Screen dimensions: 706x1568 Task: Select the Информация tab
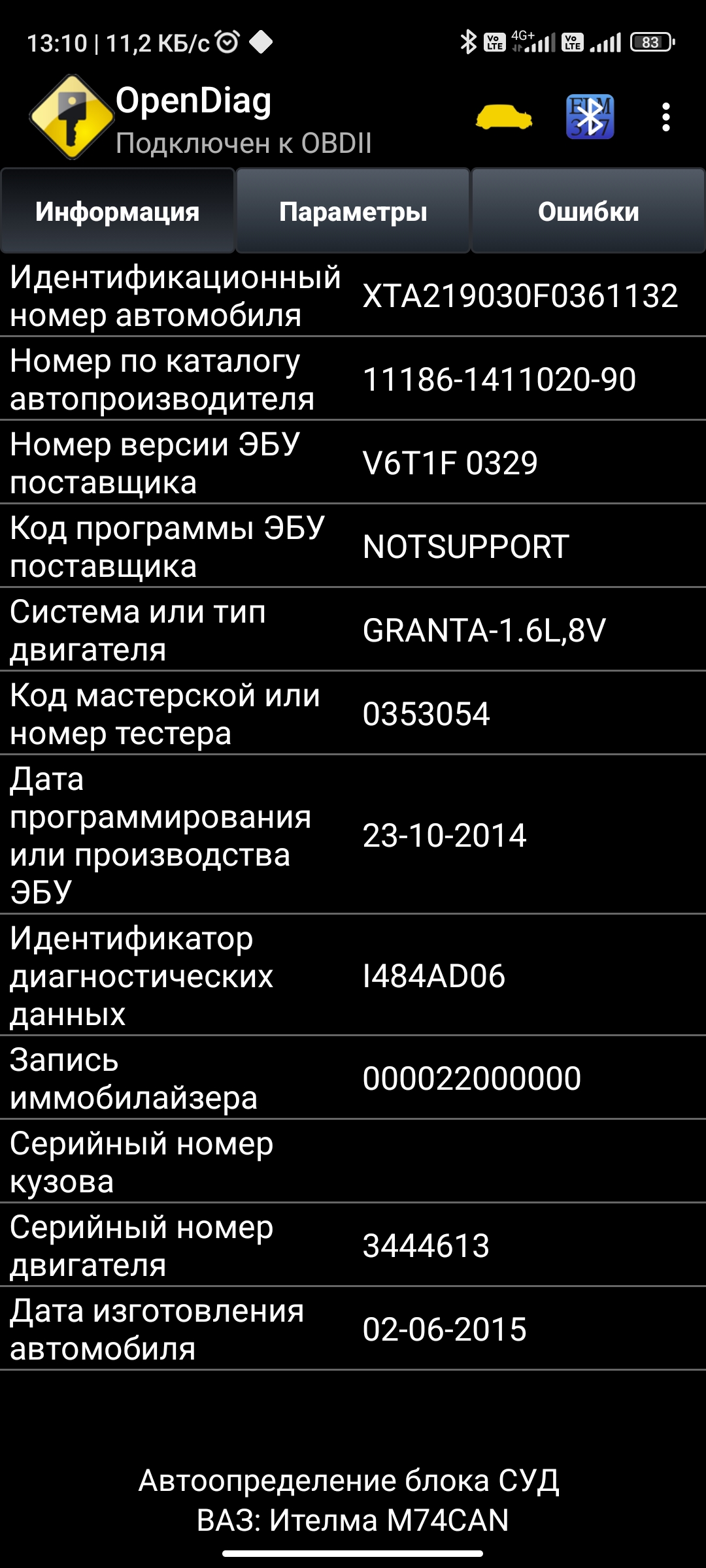click(118, 211)
